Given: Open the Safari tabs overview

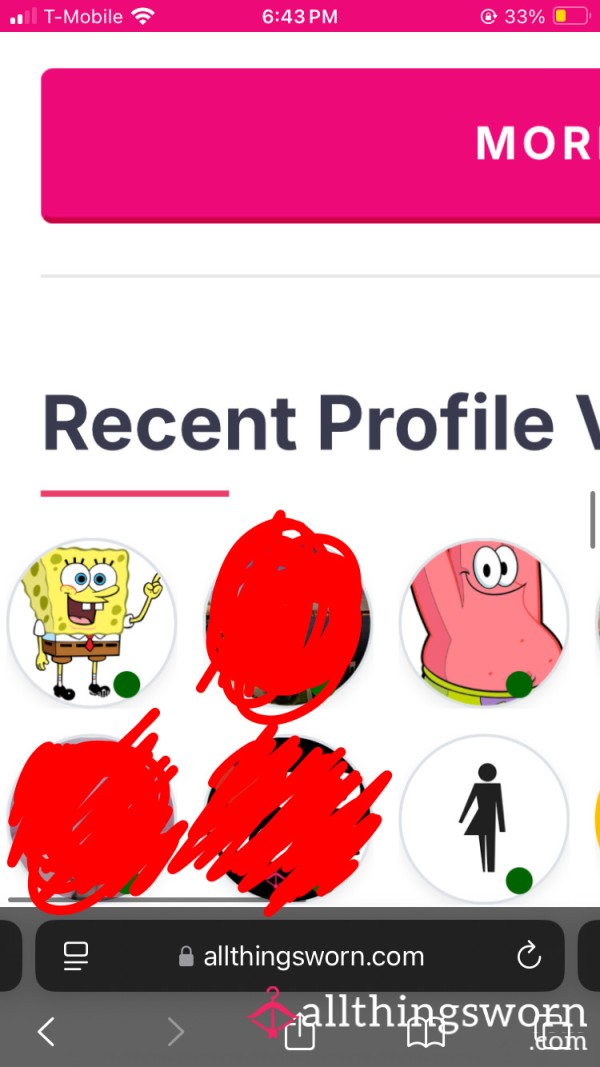Looking at the screenshot, I should [552, 1032].
